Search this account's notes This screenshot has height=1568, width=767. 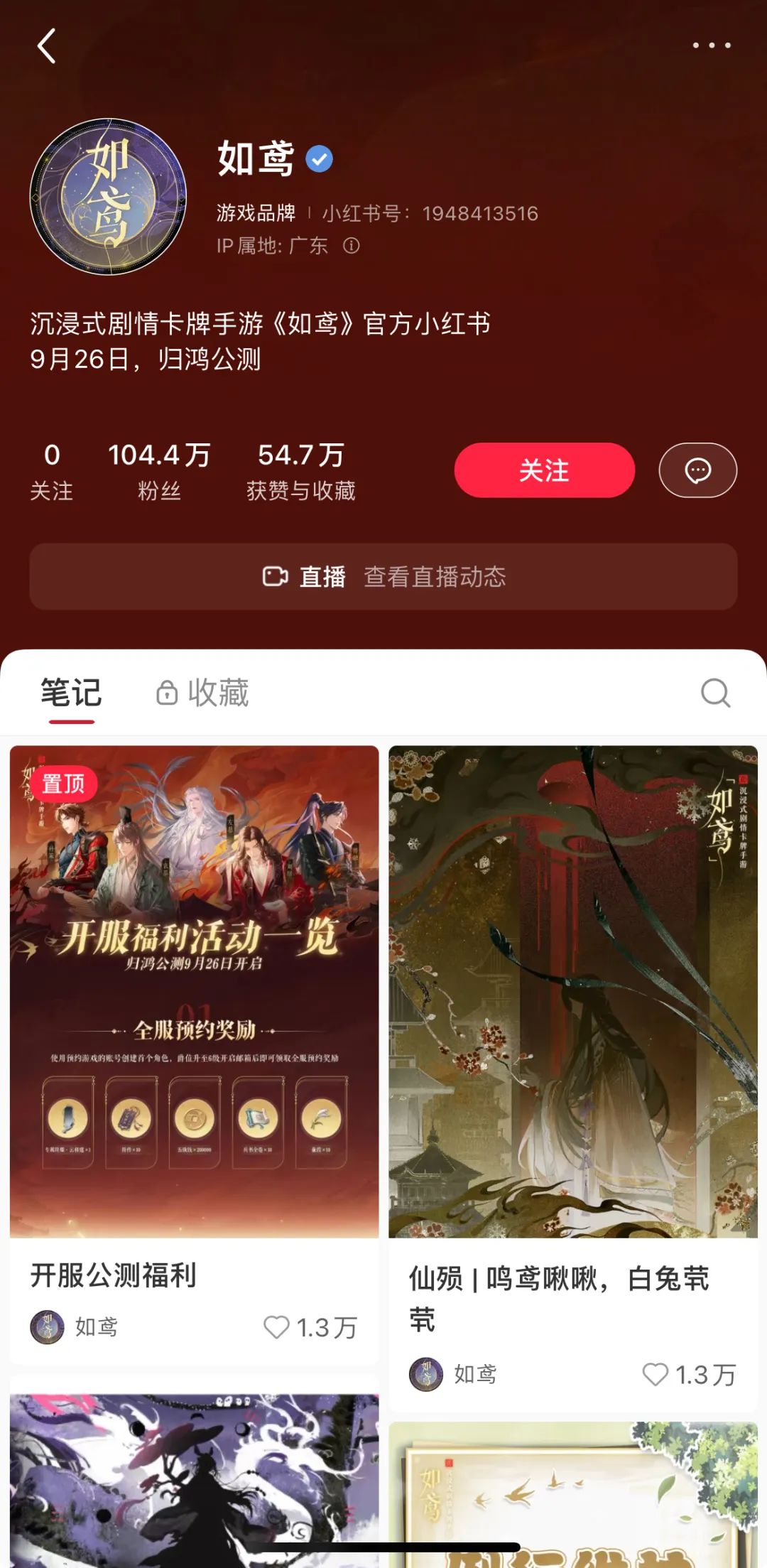[x=714, y=693]
